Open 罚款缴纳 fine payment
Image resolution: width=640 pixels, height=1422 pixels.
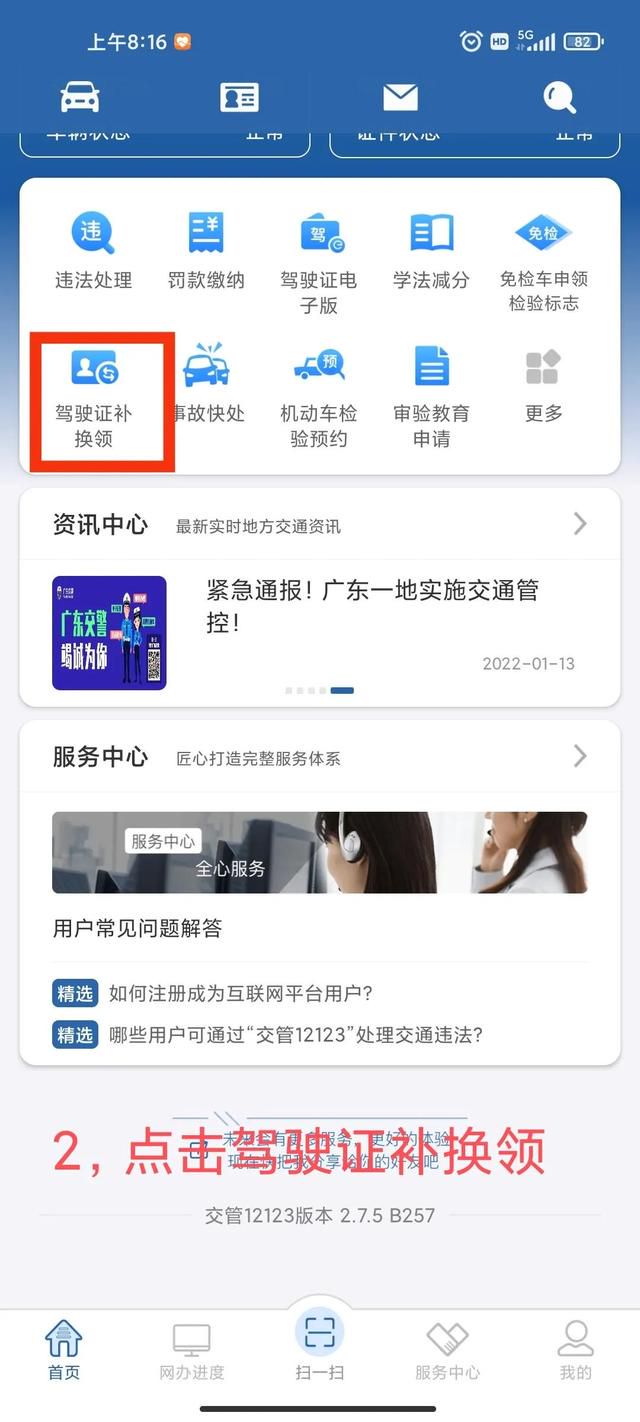click(206, 252)
